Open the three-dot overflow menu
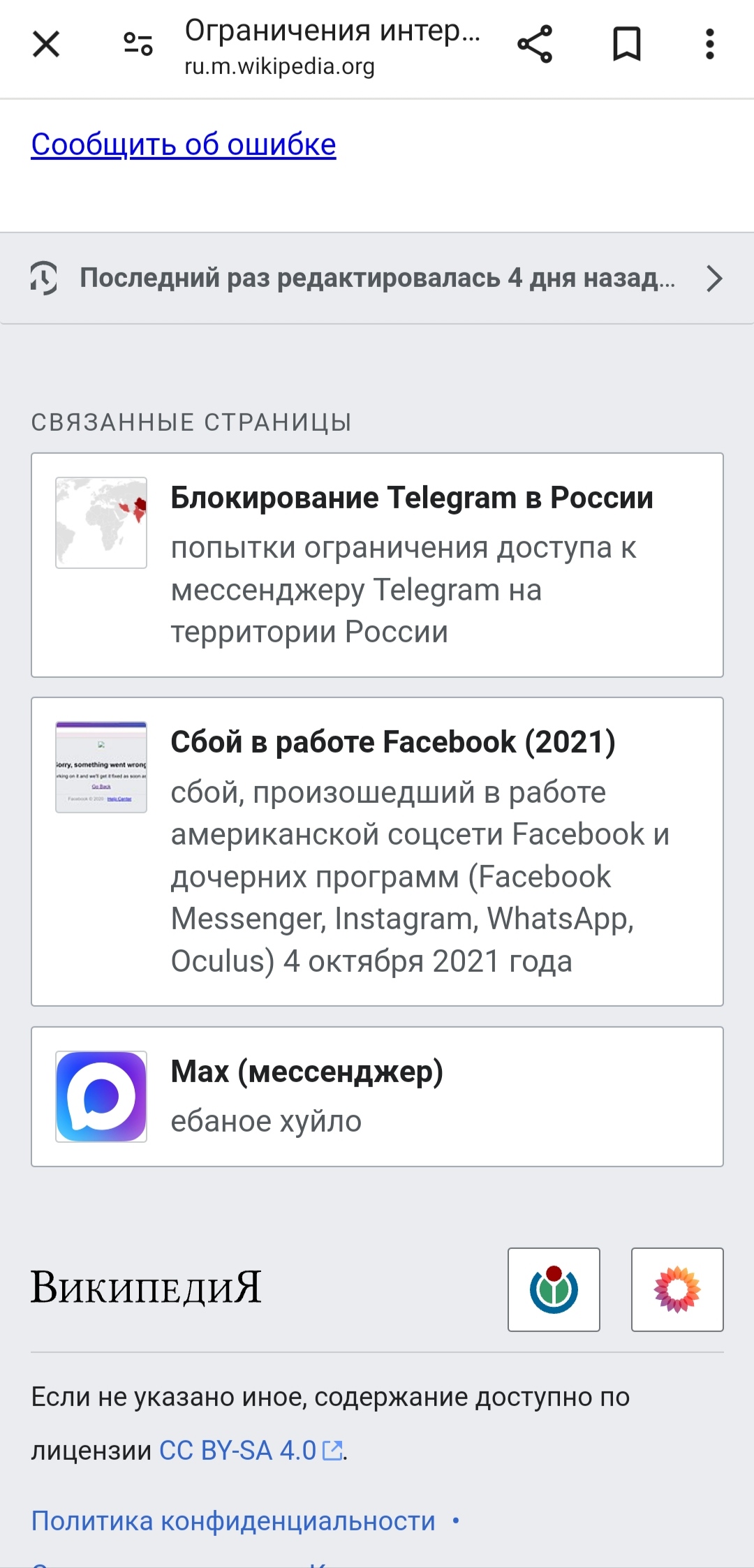This screenshot has width=754, height=1568. point(709,45)
